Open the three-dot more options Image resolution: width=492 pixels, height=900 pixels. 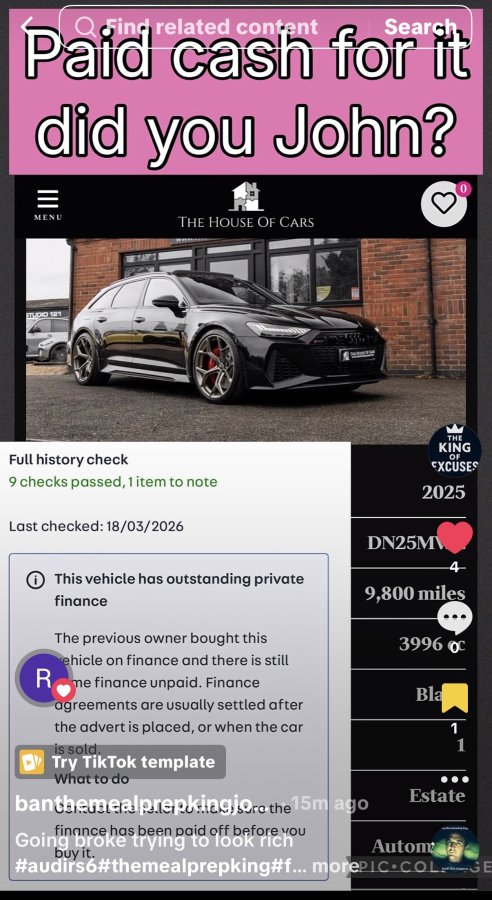point(455,779)
